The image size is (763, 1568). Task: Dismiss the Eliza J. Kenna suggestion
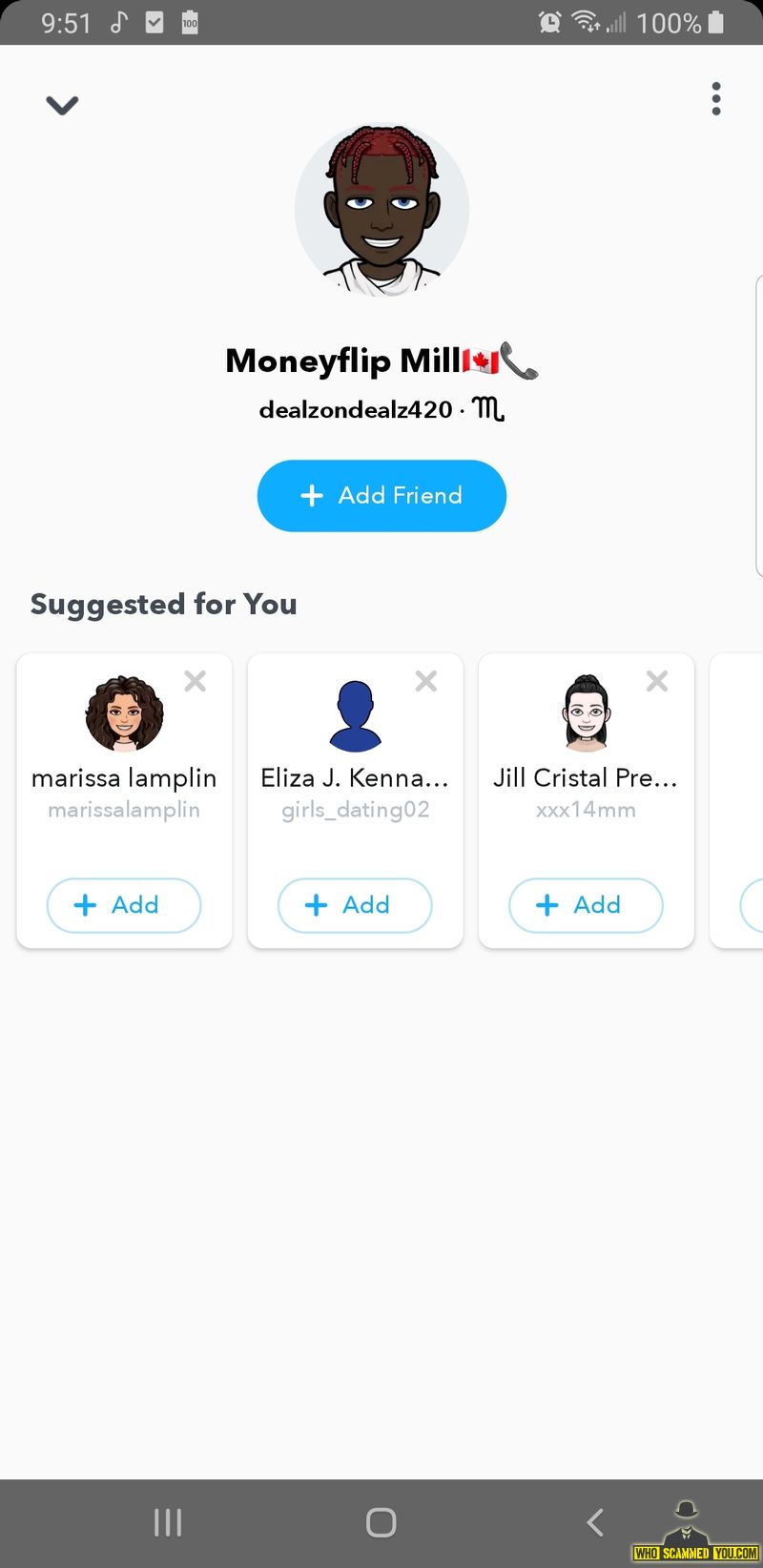(426, 681)
